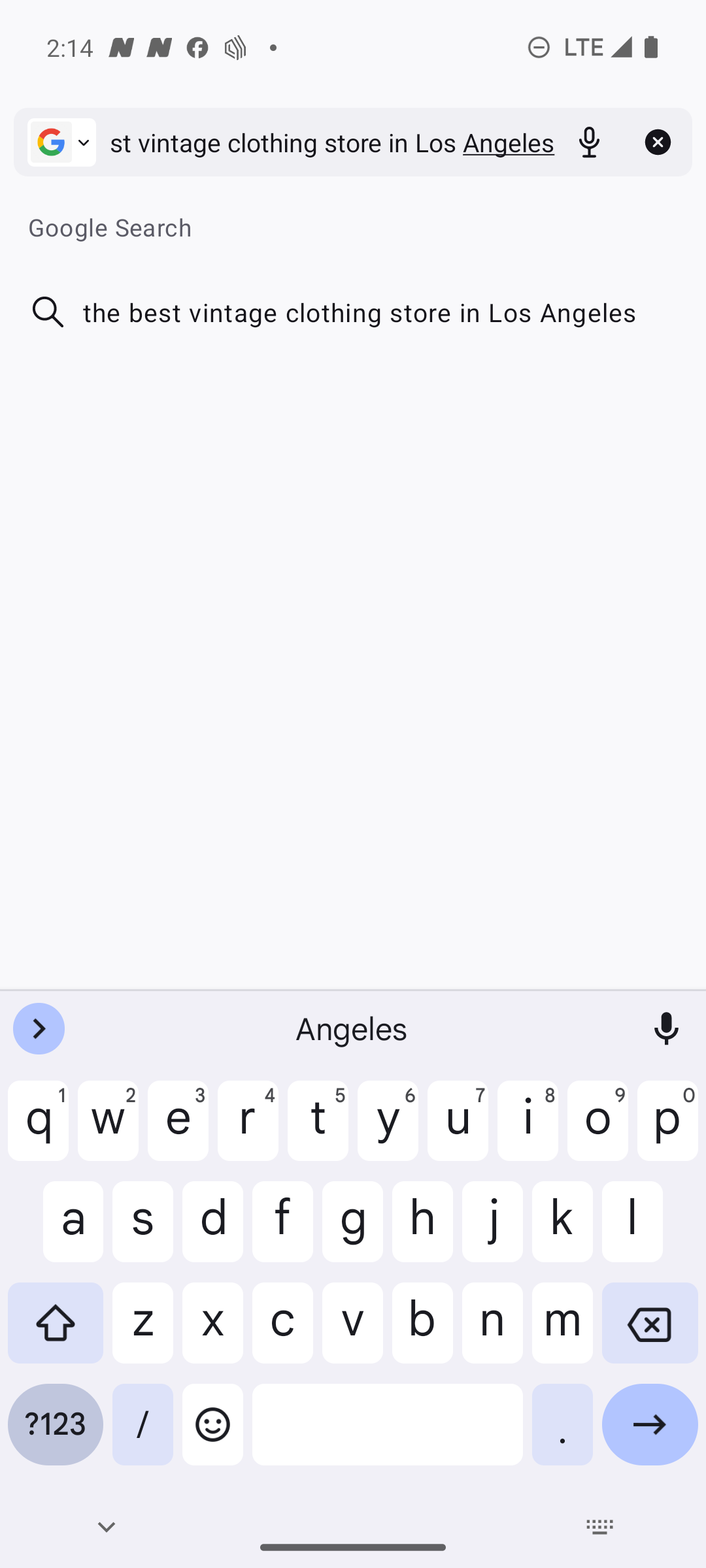Open the search engine selector dropdown
Screen dimensions: 706x1568
(x=62, y=142)
